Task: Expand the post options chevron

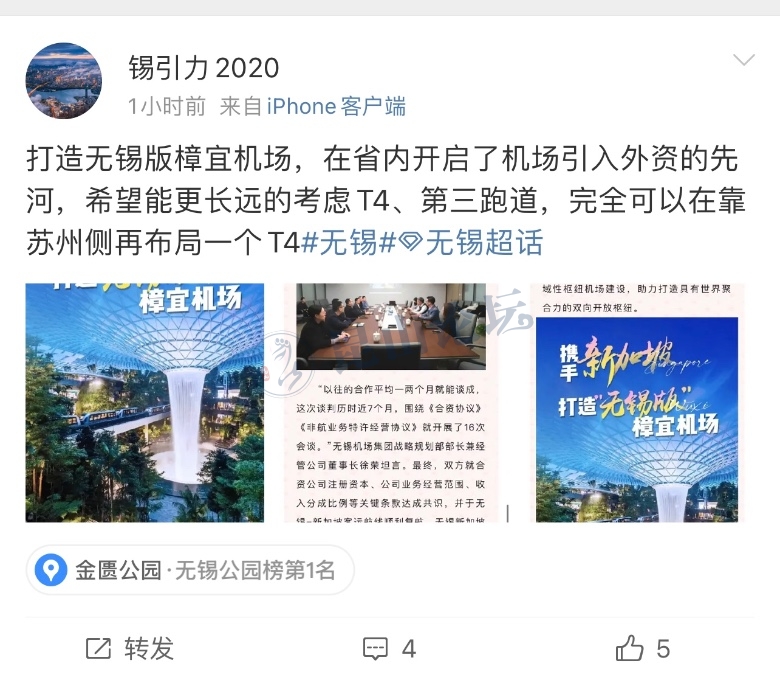Action: (744, 61)
